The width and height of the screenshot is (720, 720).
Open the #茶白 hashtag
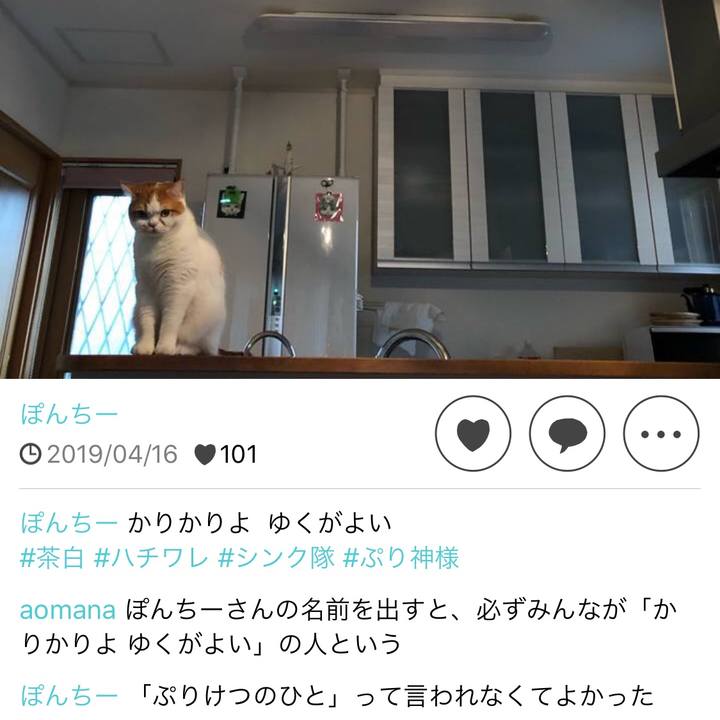coord(51,558)
